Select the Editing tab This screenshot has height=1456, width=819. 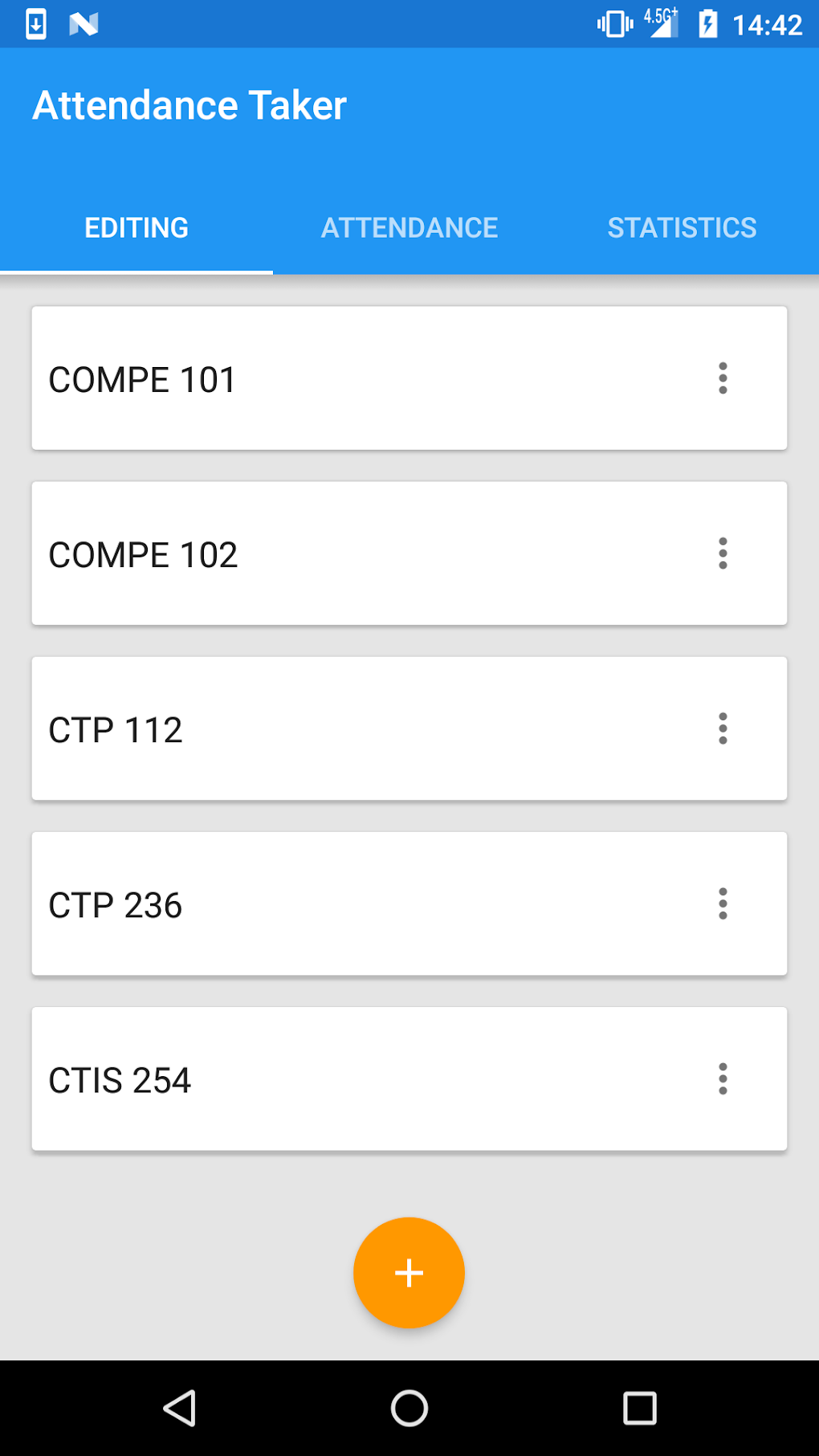136,228
